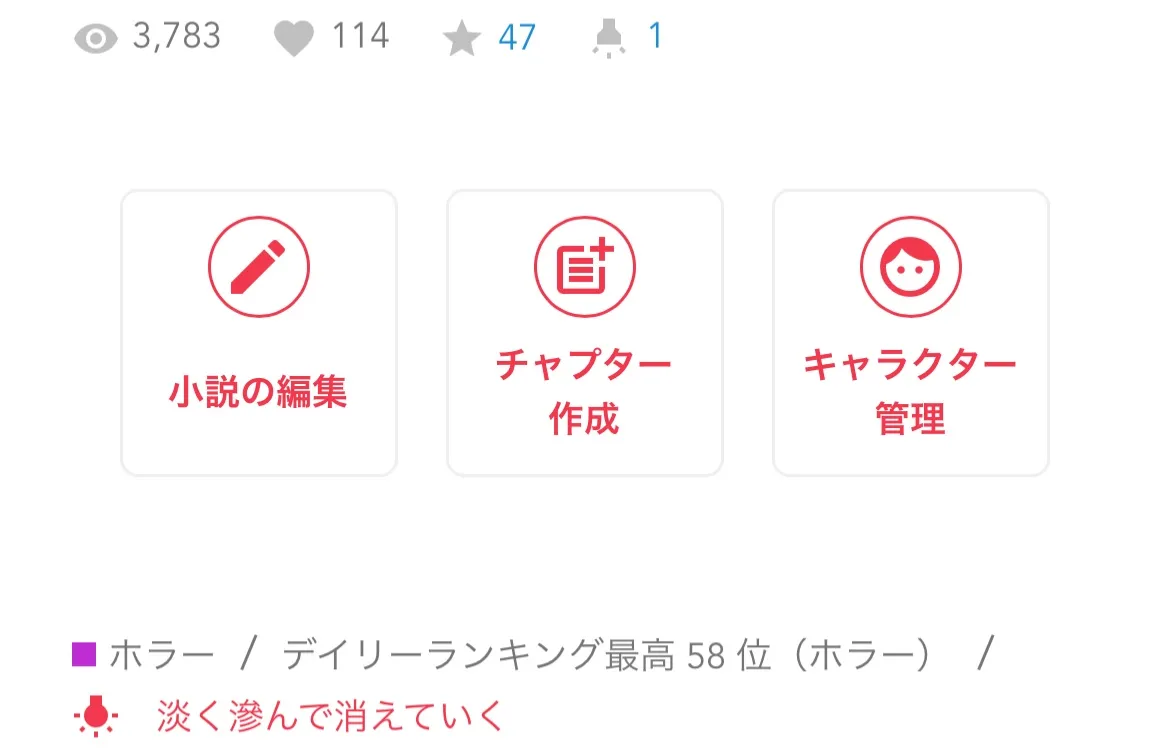The image size is (1170, 756).
Task: Open 小説の編集 to edit the novel
Action: pyautogui.click(x=259, y=333)
